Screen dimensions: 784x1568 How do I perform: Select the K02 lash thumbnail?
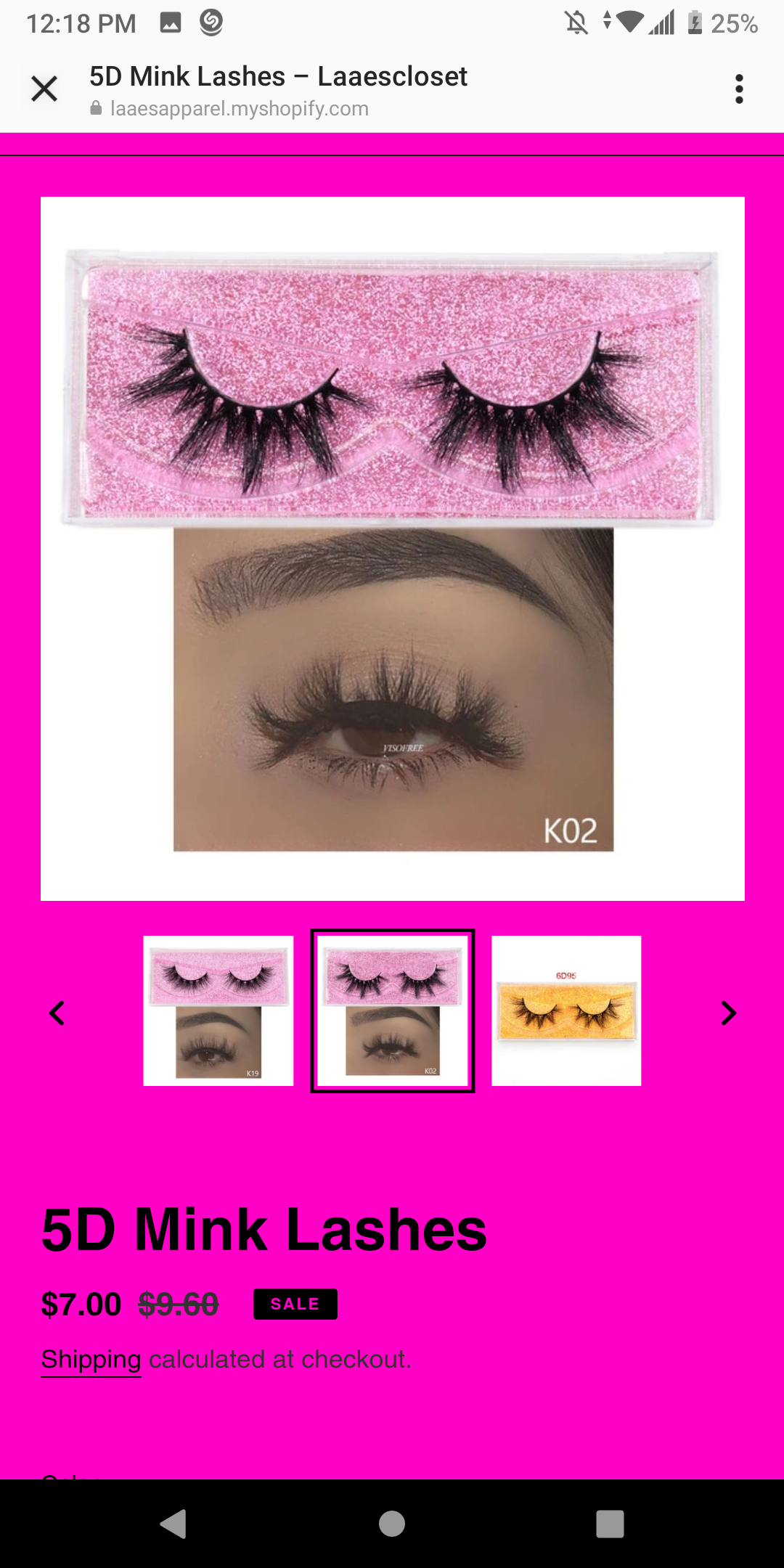tap(393, 1010)
